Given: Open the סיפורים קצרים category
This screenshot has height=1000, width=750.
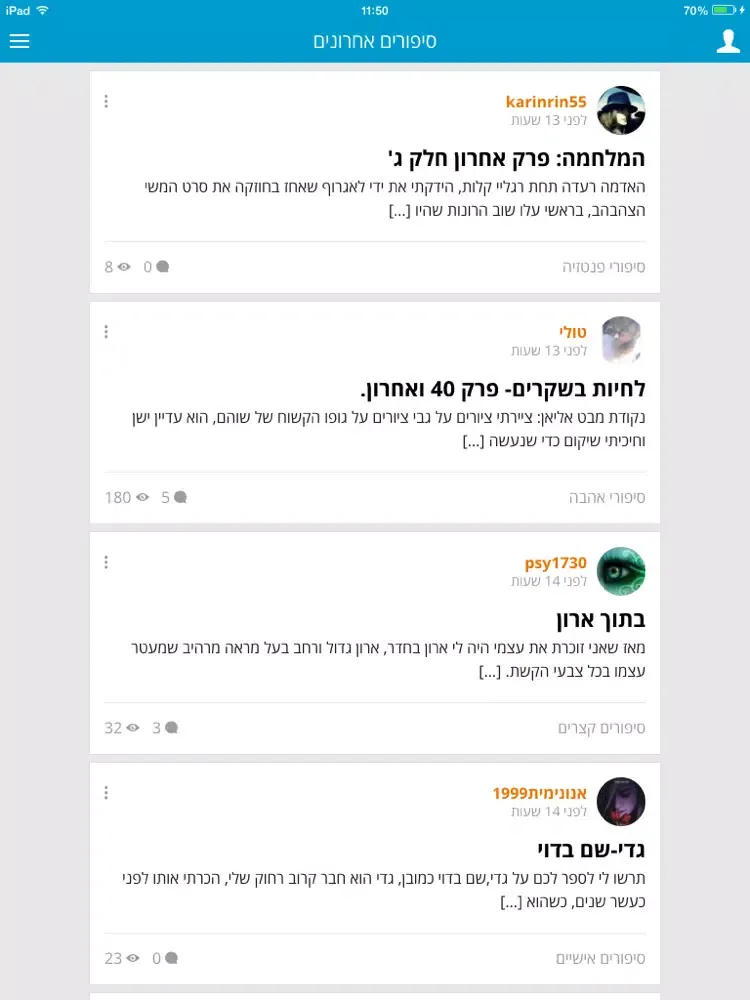Looking at the screenshot, I should click(601, 728).
